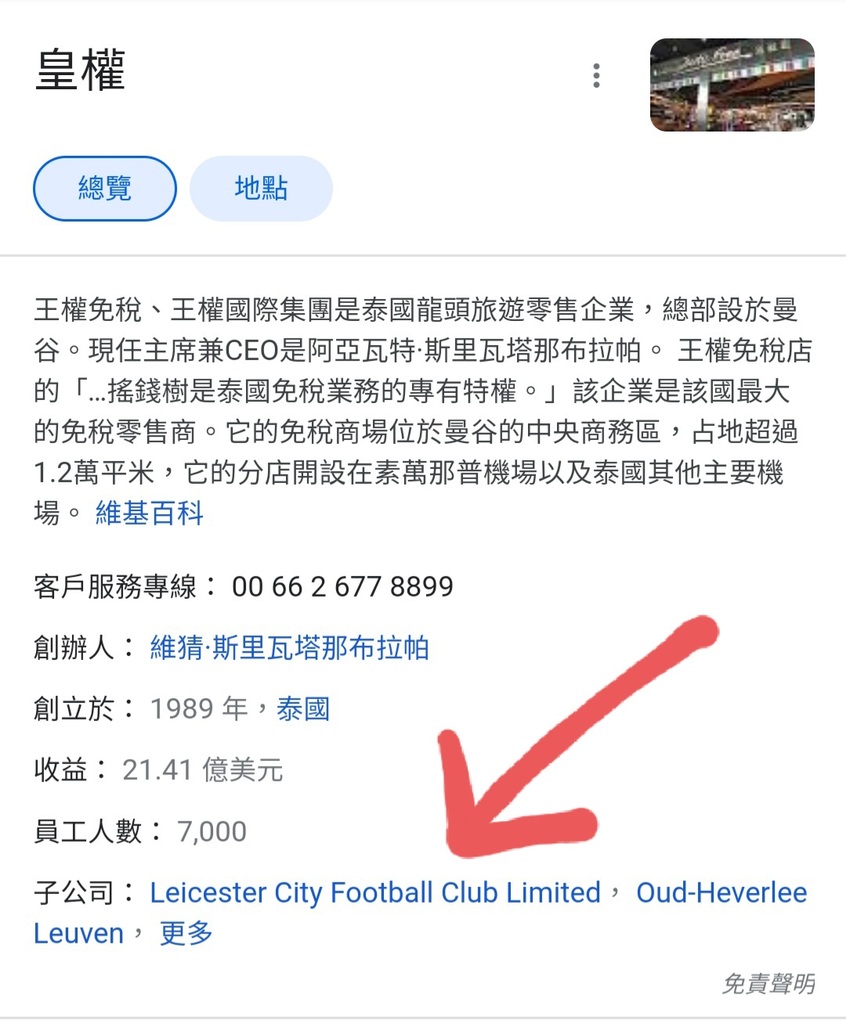Image resolution: width=846 pixels, height=1024 pixels.
Task: Open the King Power store photo
Action: point(732,85)
